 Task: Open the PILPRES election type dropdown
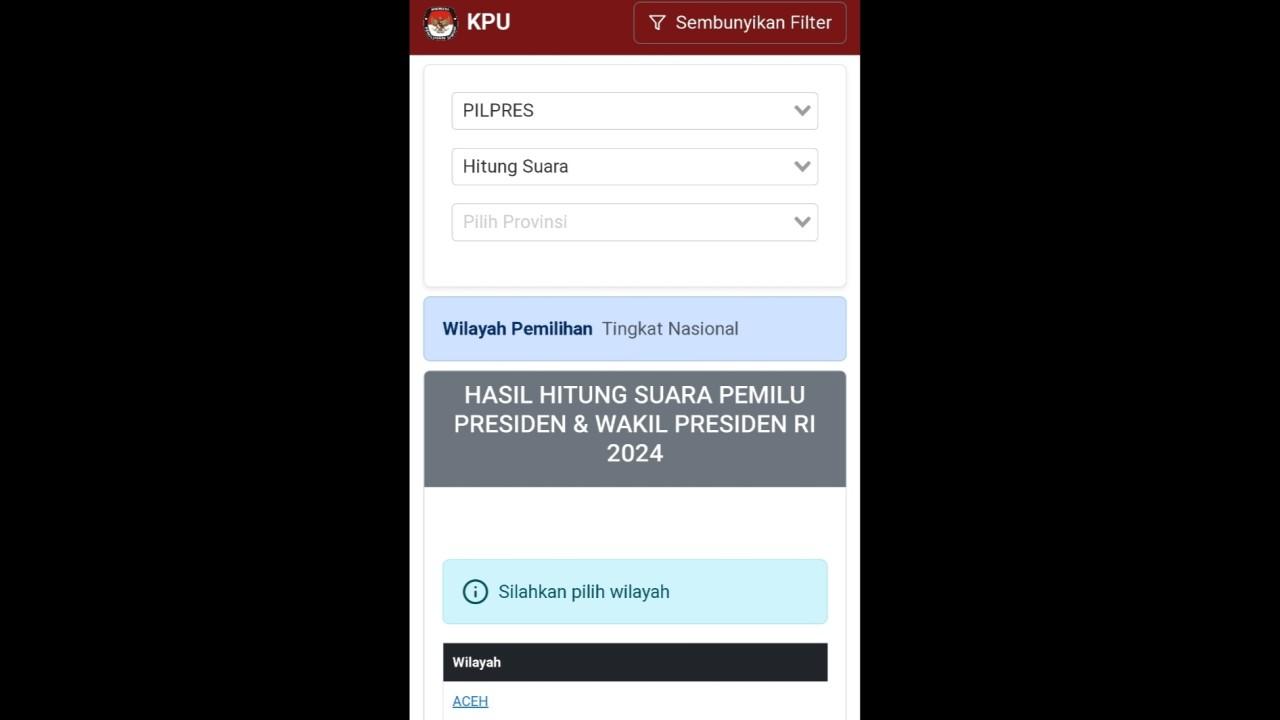pyautogui.click(x=634, y=111)
